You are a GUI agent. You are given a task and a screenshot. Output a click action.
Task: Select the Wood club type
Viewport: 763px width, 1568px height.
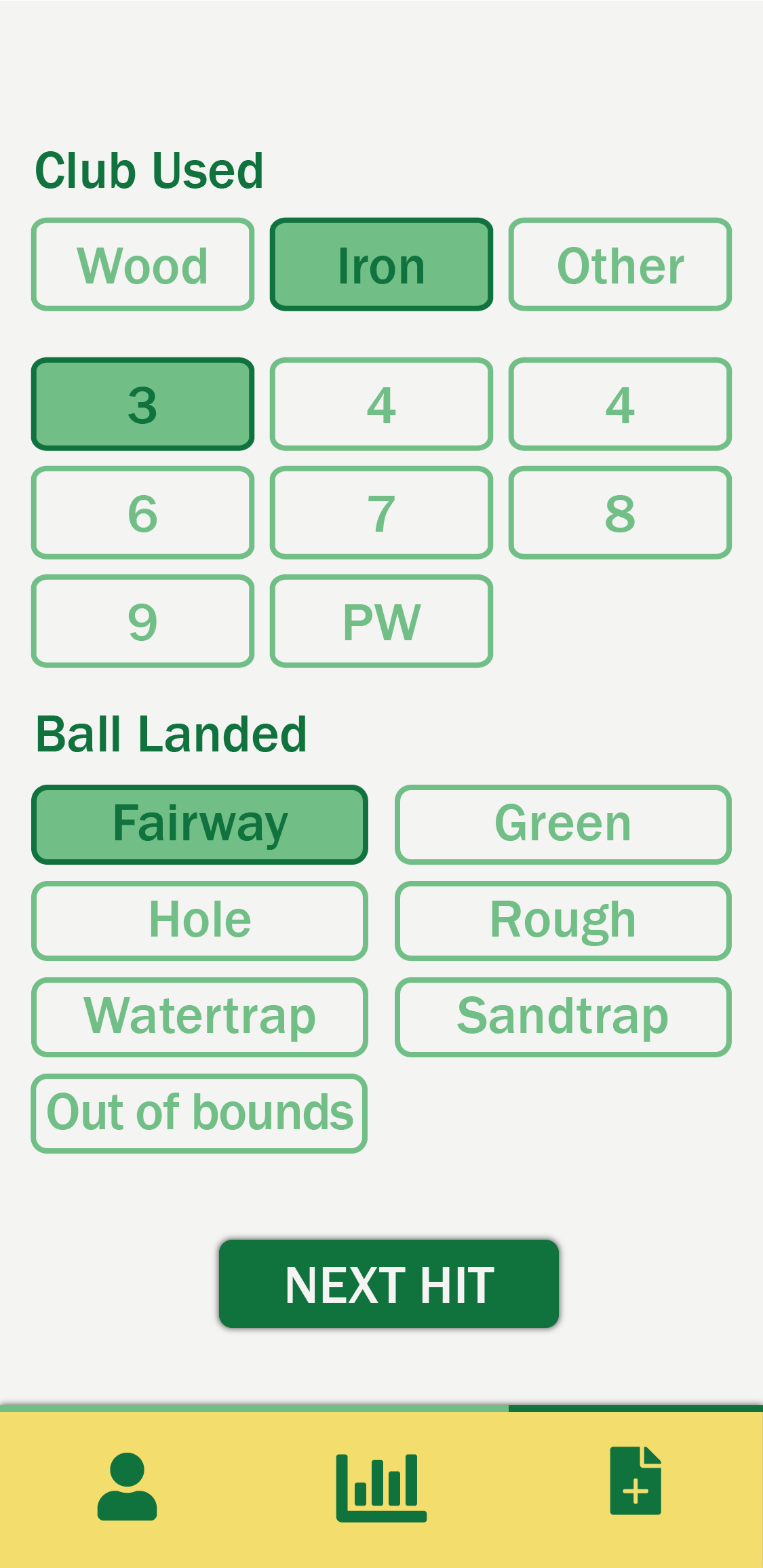(142, 264)
